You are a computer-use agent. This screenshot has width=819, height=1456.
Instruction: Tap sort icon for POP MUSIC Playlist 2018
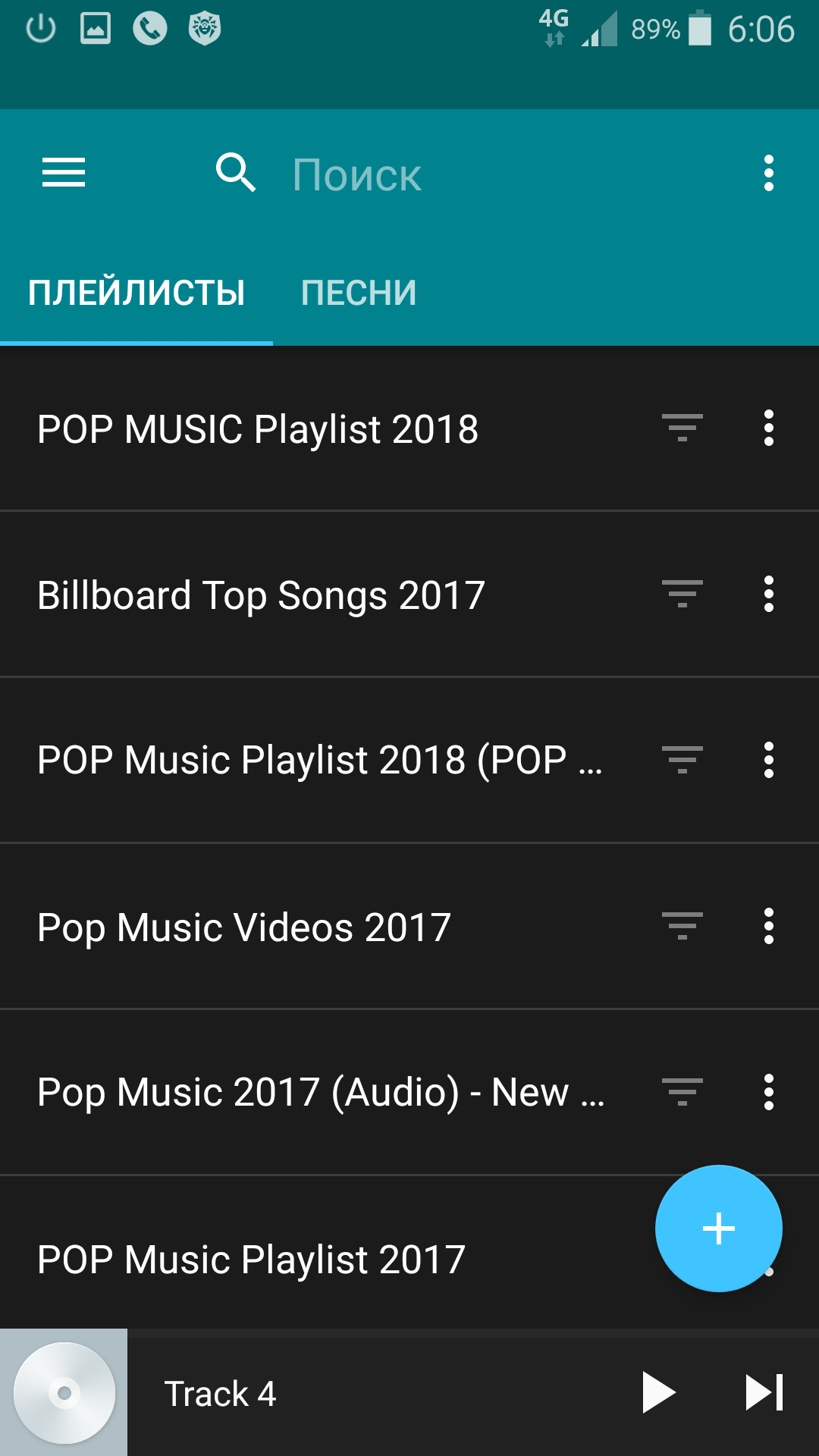[x=682, y=428]
